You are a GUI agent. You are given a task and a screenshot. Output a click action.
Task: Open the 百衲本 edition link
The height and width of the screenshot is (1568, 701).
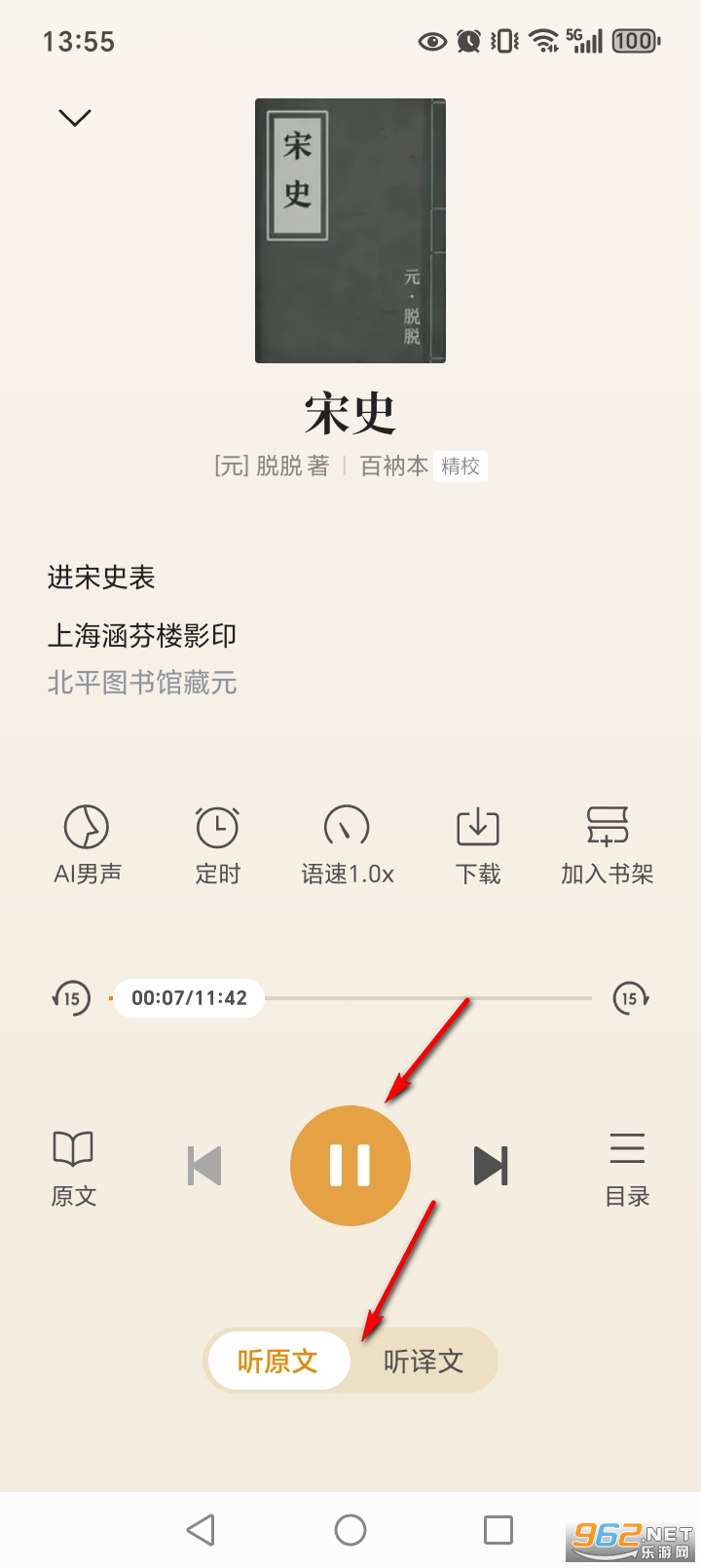pos(394,466)
